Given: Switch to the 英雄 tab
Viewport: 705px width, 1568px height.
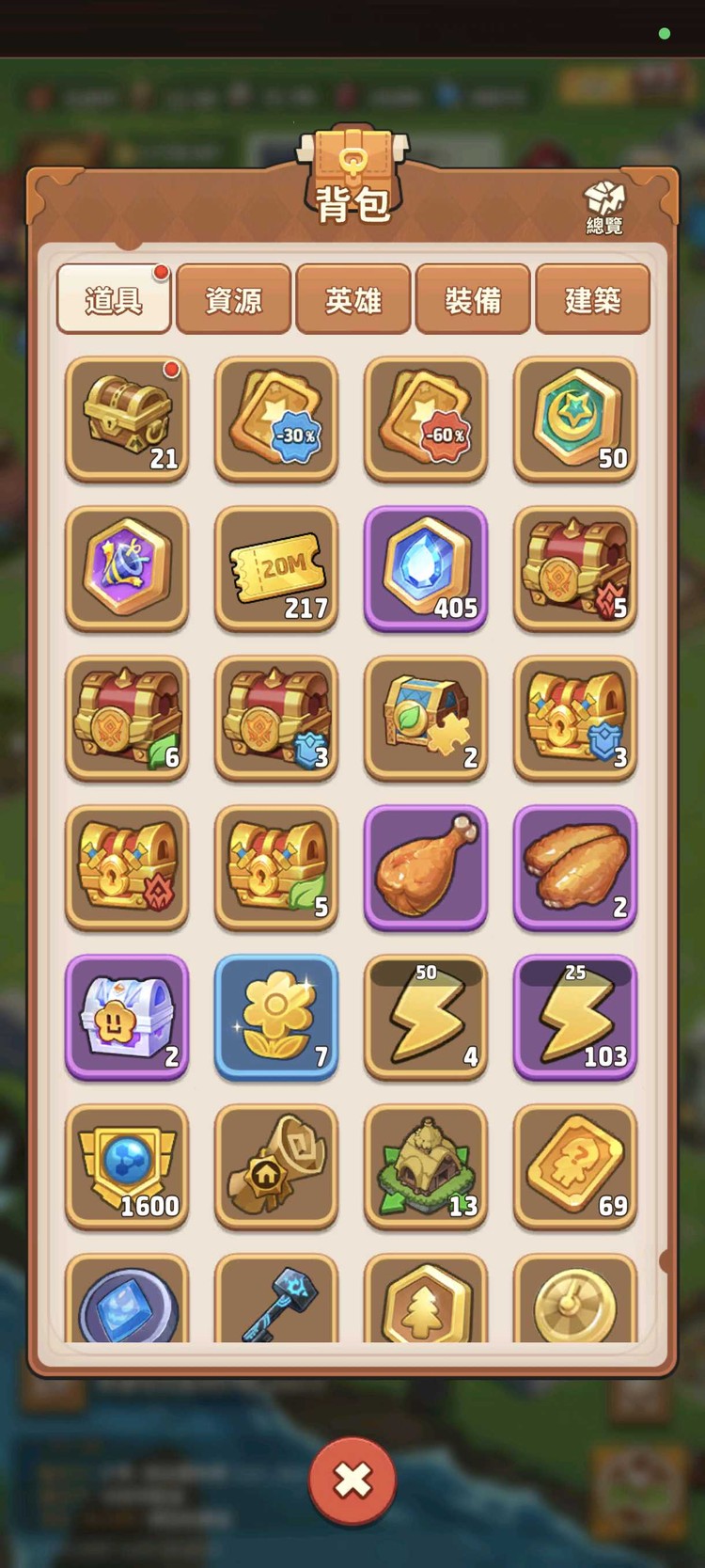Looking at the screenshot, I should (353, 300).
